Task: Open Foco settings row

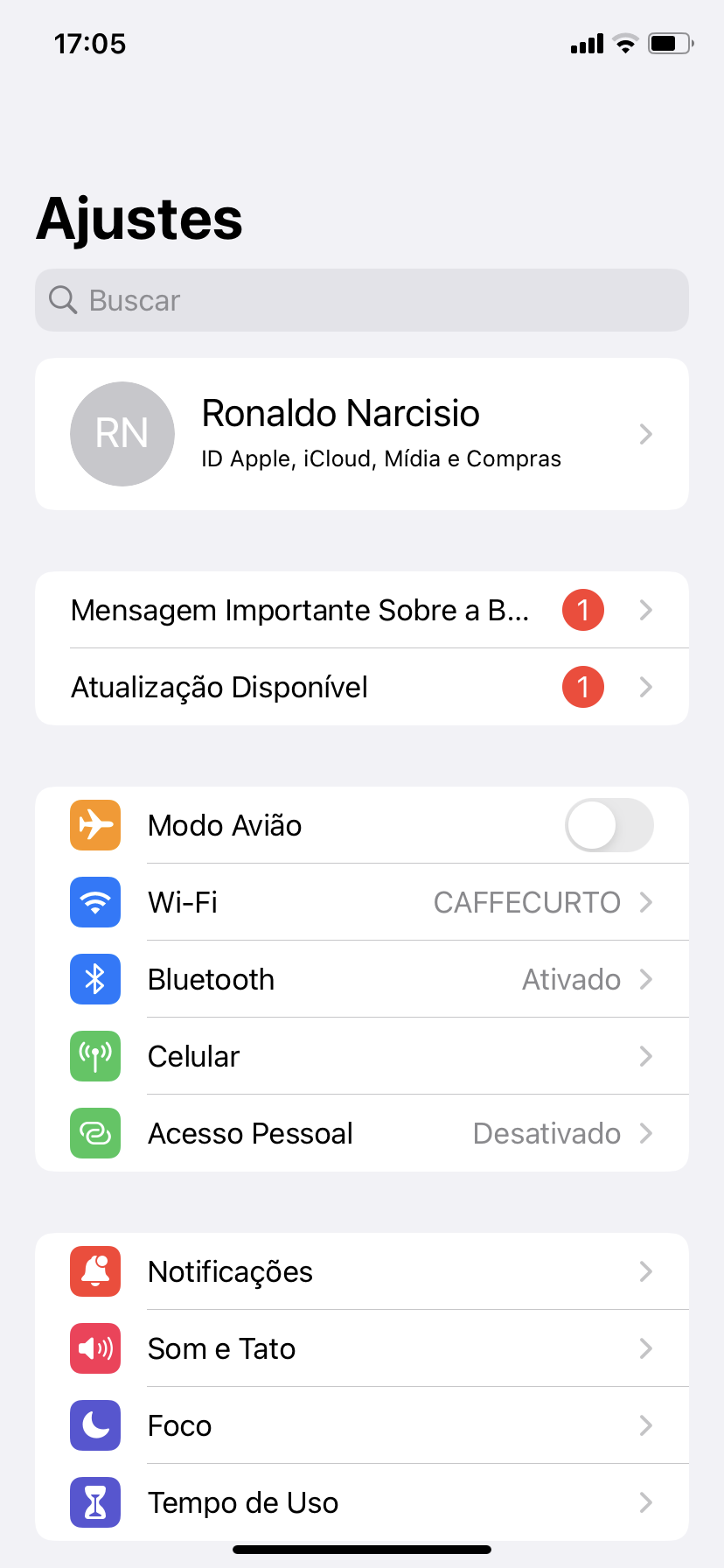Action: tap(362, 1425)
